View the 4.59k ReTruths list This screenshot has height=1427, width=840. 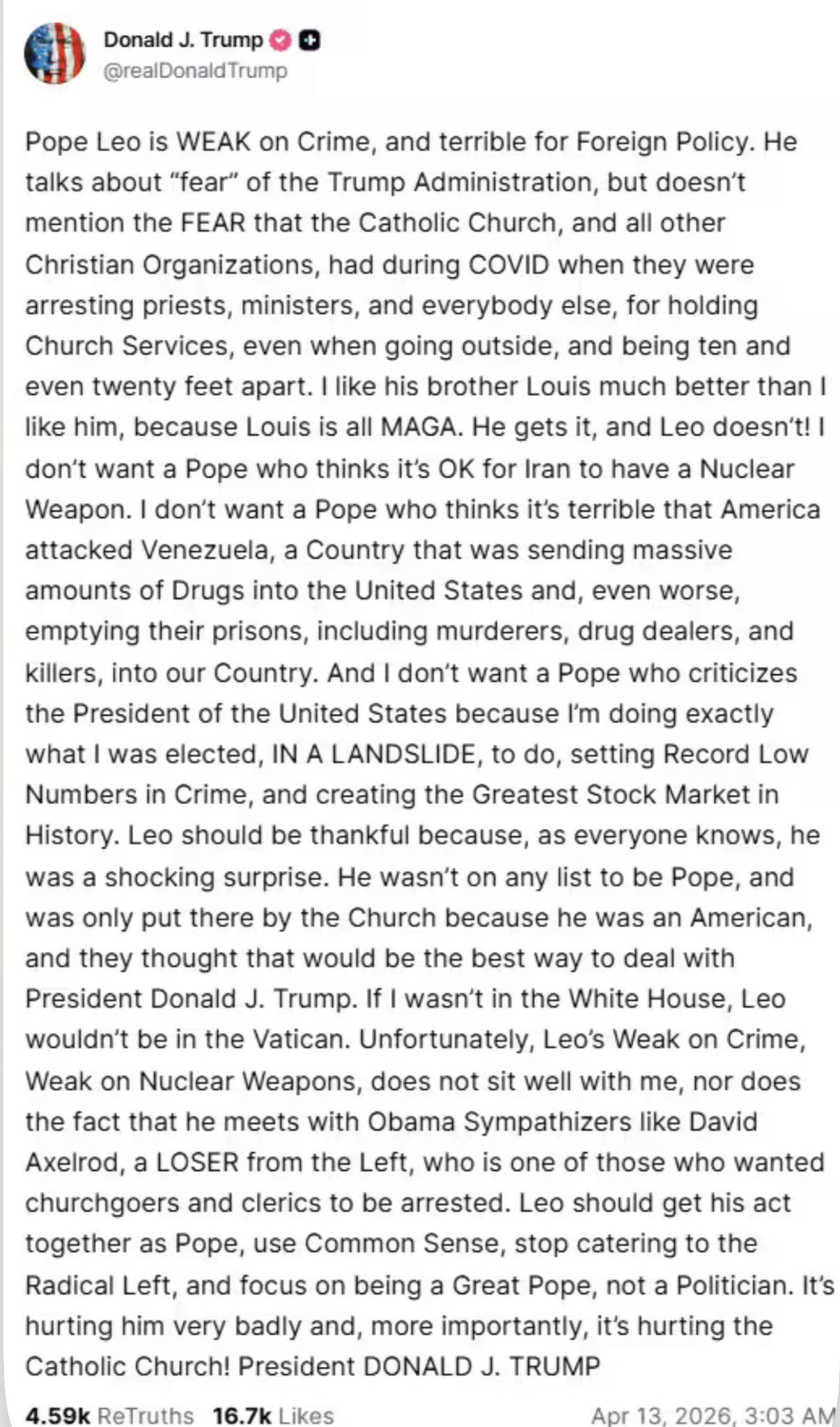click(109, 1415)
